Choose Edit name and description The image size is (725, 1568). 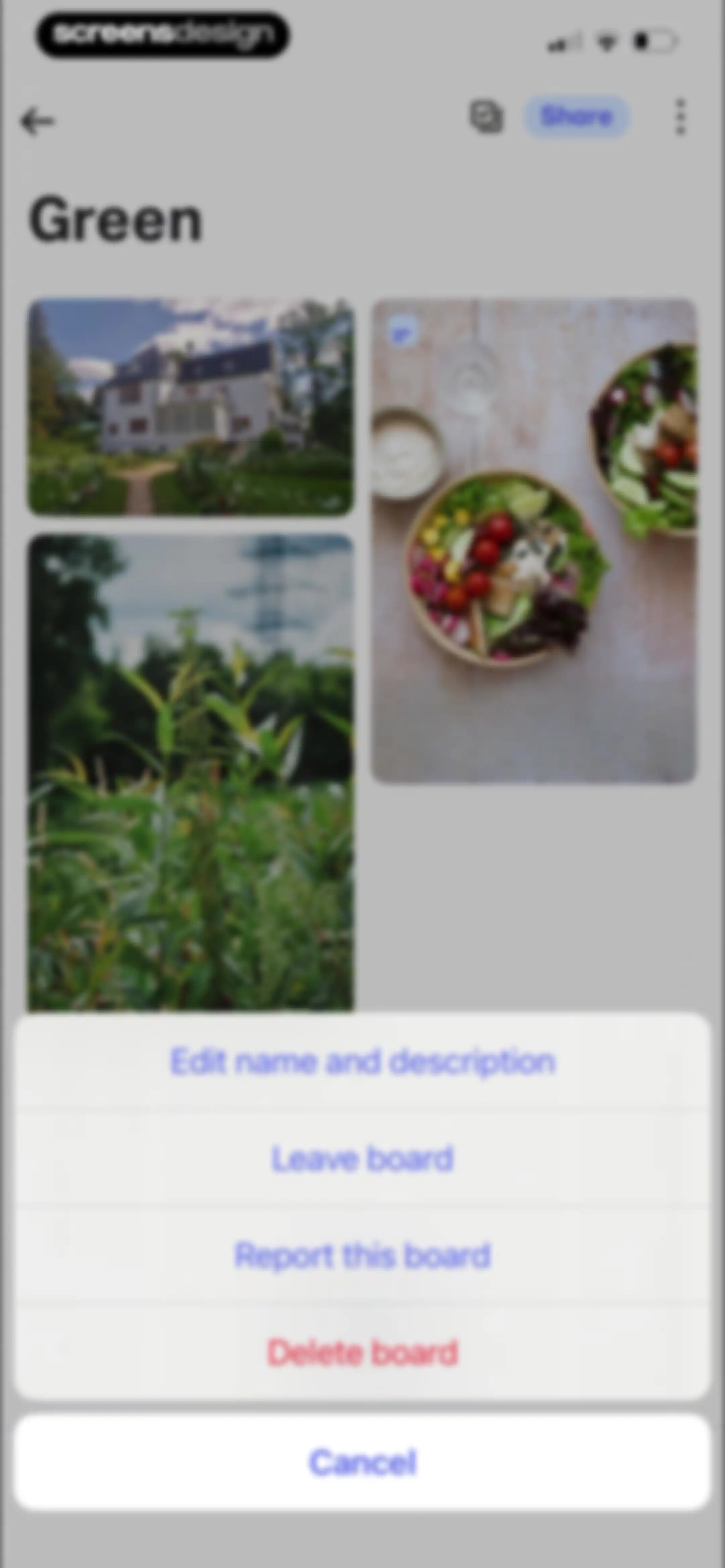pyautogui.click(x=362, y=1062)
